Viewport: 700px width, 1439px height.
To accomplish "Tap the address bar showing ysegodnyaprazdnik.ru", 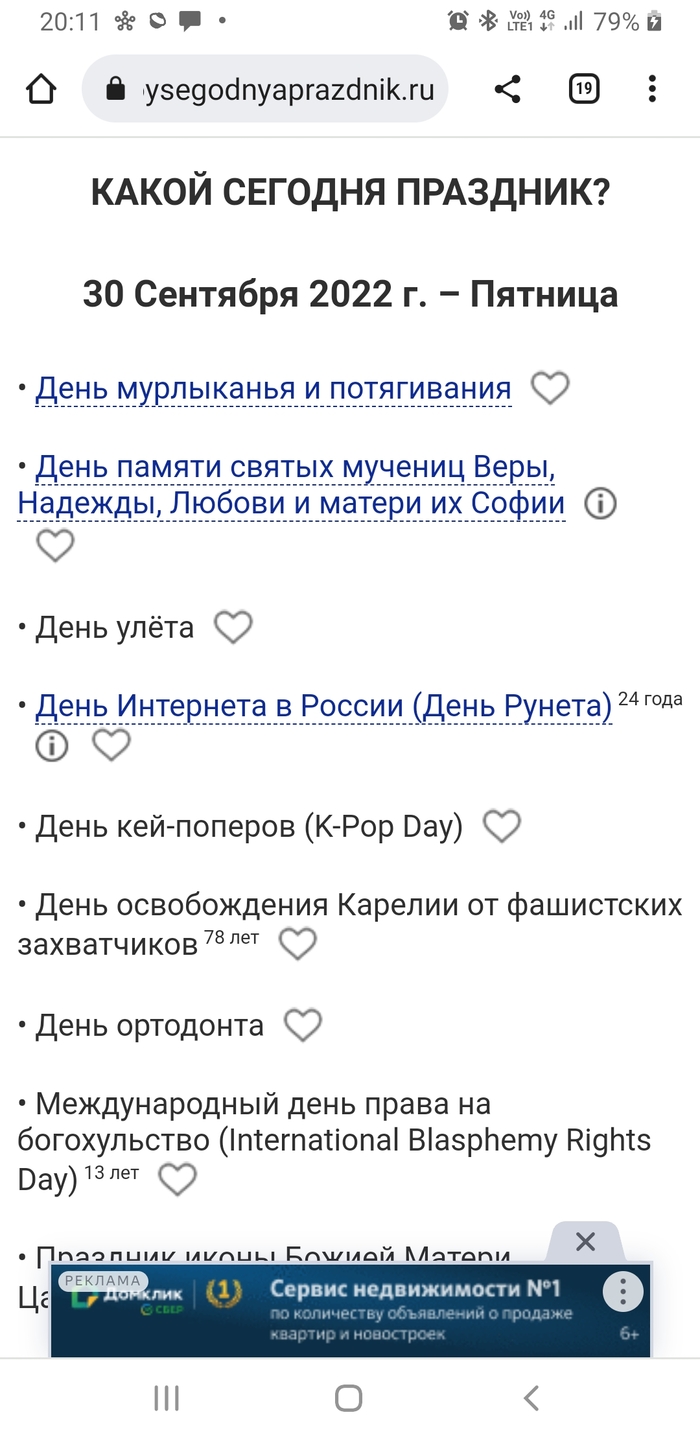I will tap(265, 89).
